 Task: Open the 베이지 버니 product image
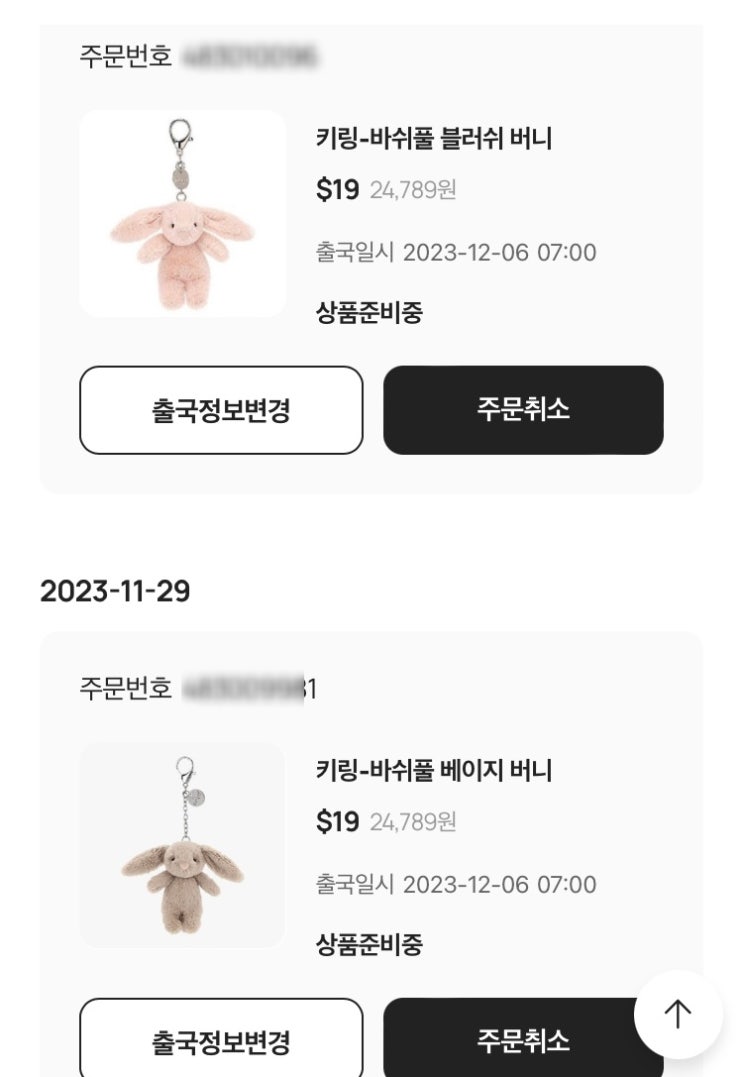(183, 845)
